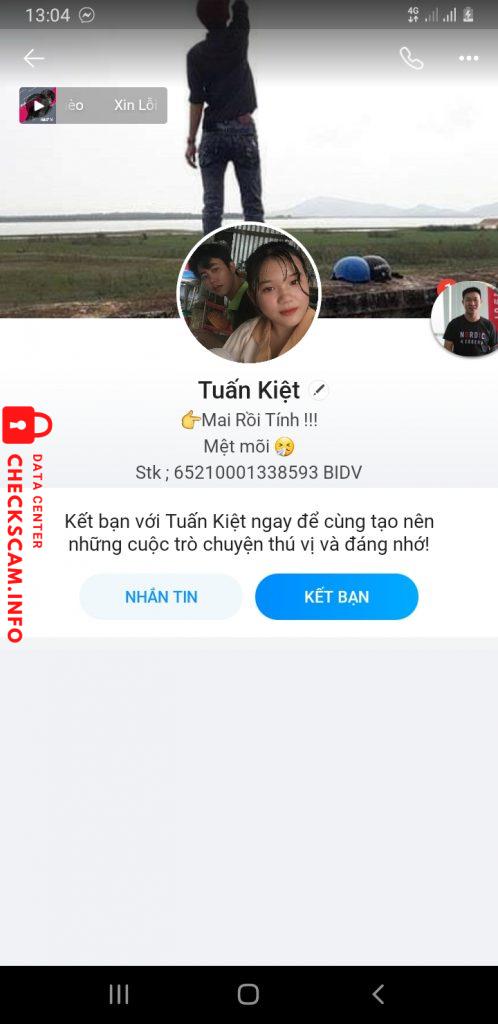This screenshot has height=1024, width=498.
Task: View Tuấn Kiệt's profile picture
Action: [x=249, y=293]
